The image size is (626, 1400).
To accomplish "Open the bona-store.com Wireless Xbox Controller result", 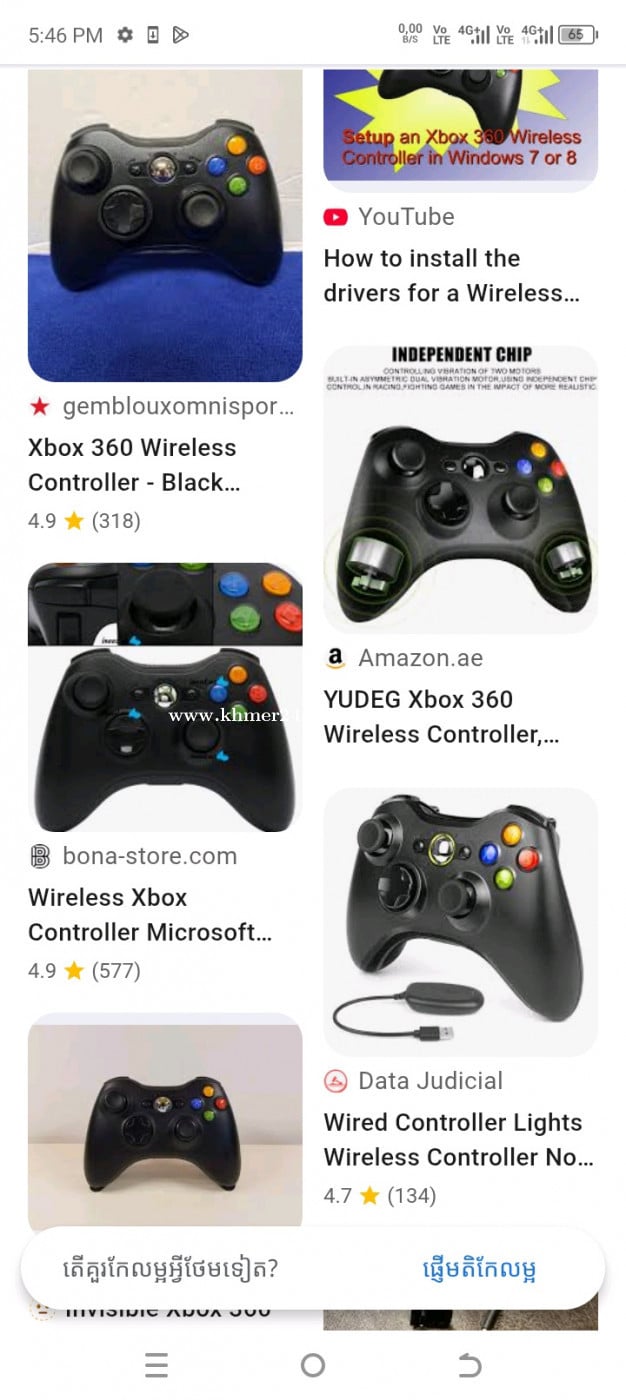I will tap(165, 697).
